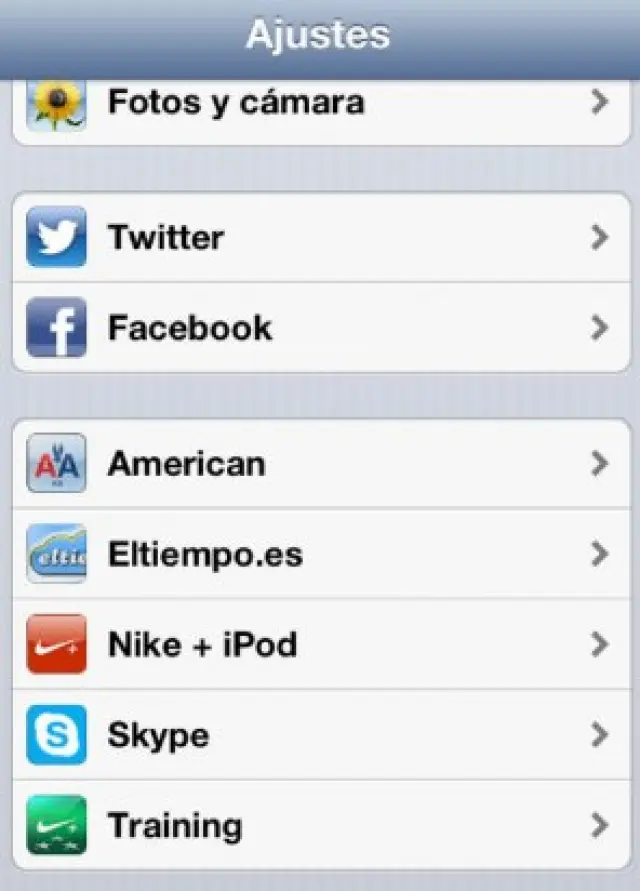Open Eltiempo.es settings
Screen dimensions: 640x891
click(320, 554)
